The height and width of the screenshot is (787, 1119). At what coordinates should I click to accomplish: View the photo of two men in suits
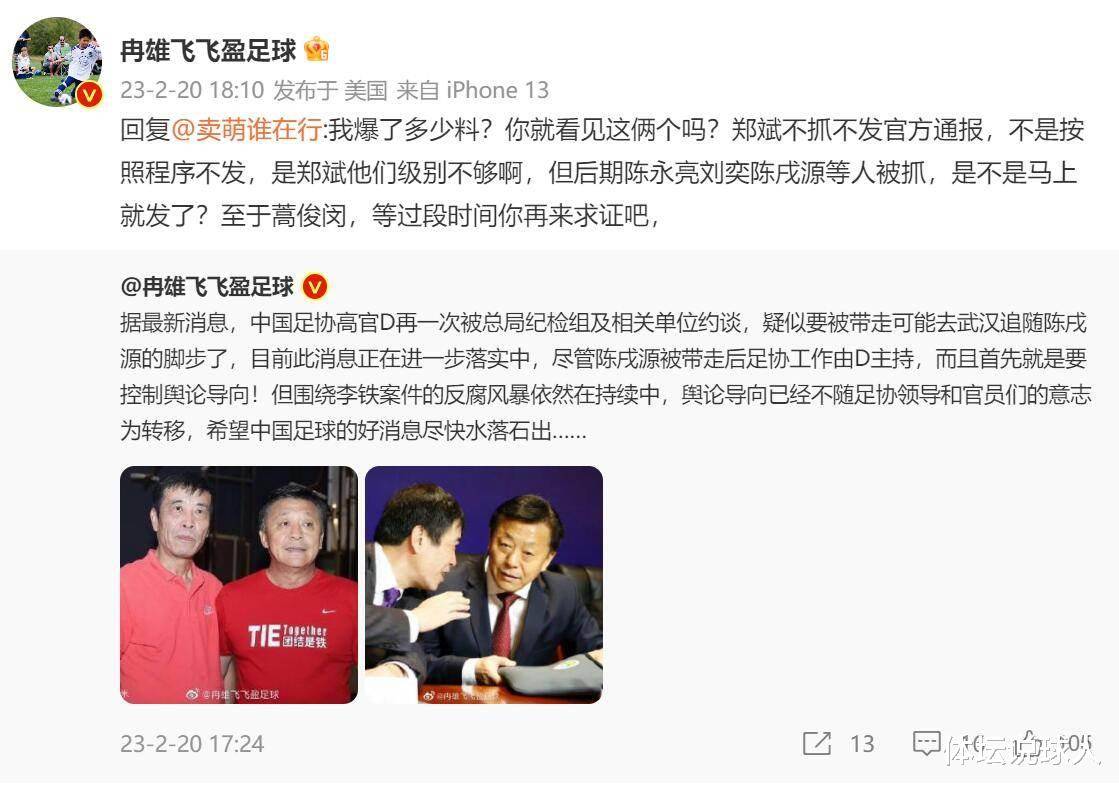click(x=483, y=584)
